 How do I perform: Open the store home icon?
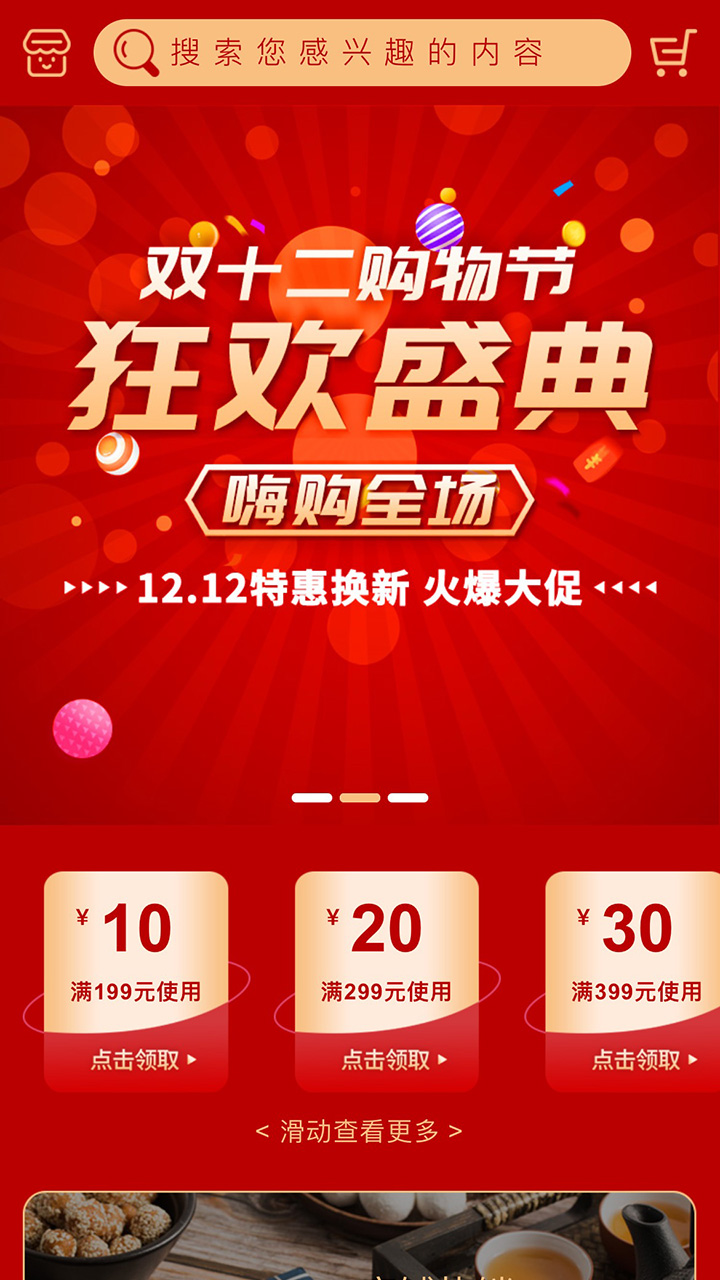pos(45,52)
